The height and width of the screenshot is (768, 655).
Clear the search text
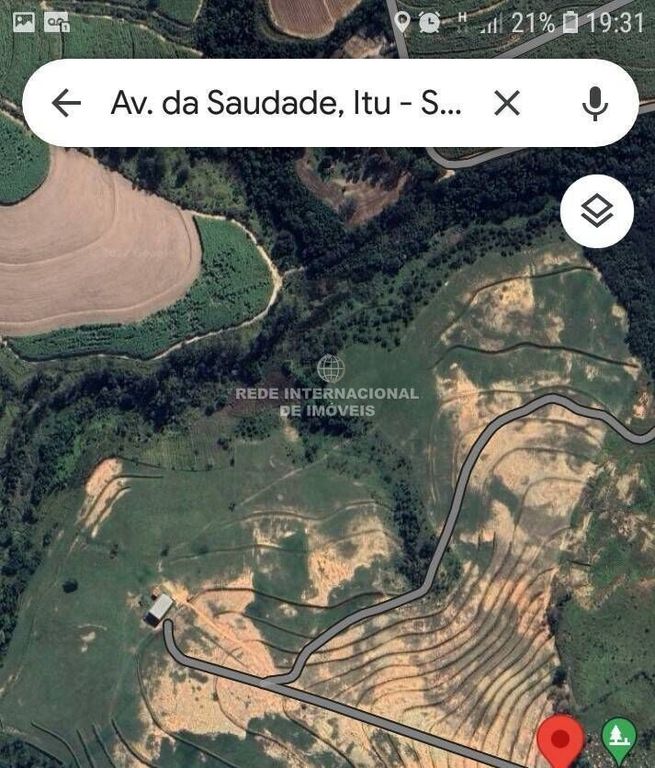[x=507, y=103]
